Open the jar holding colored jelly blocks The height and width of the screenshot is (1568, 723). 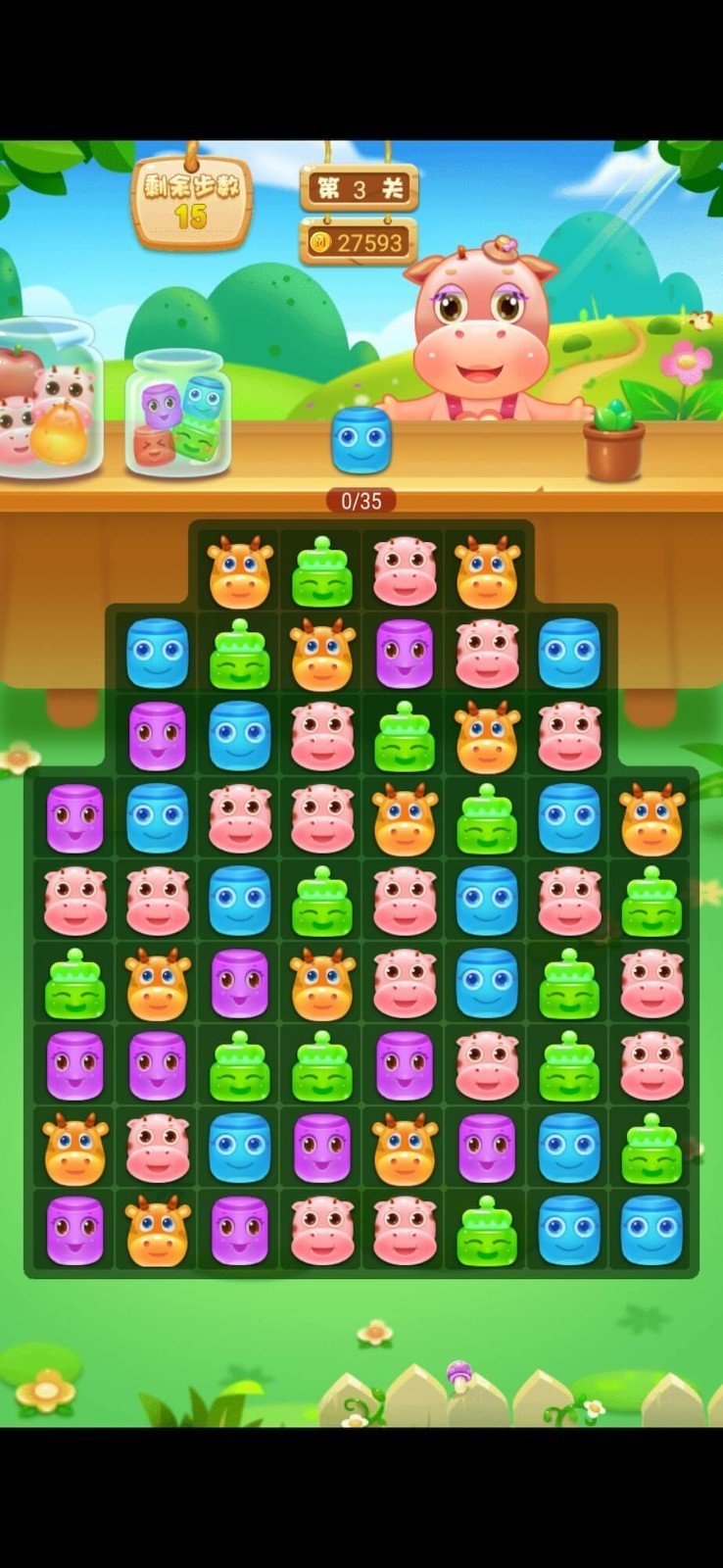coord(179,413)
